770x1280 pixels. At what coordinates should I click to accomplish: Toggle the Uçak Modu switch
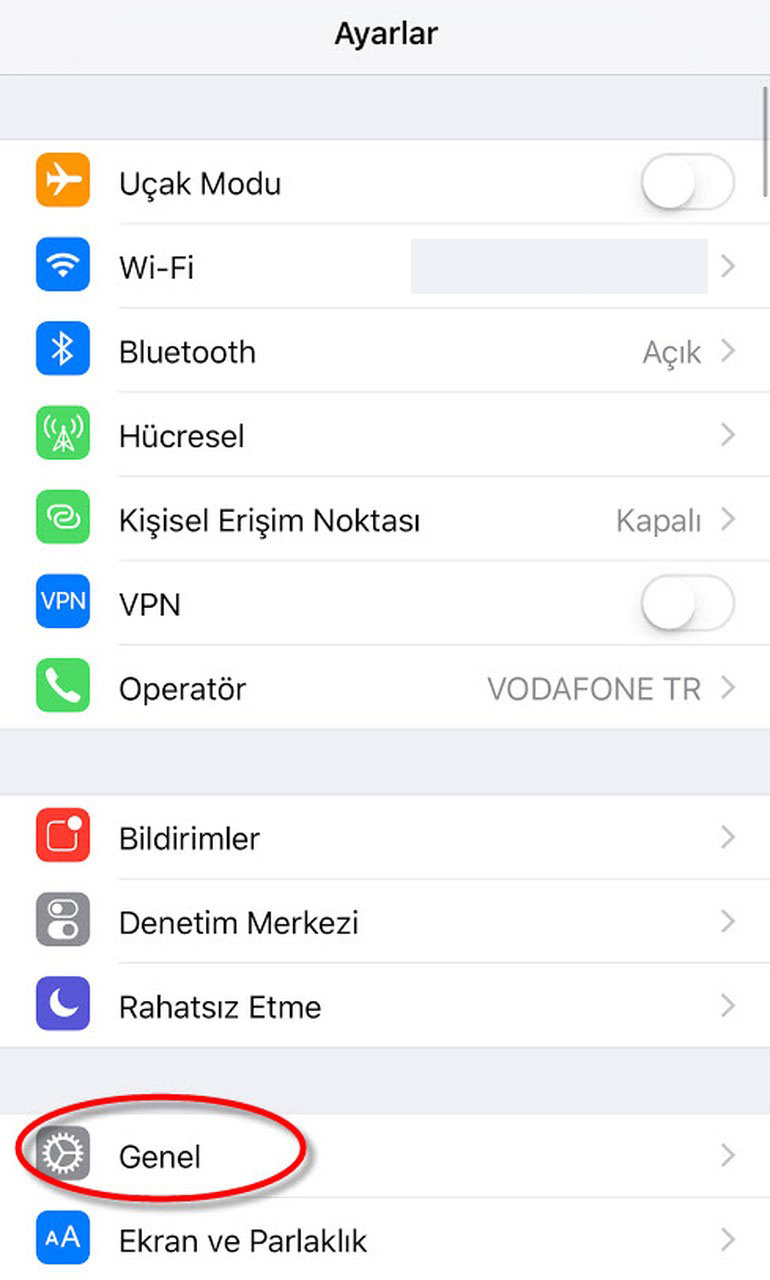pos(687,183)
